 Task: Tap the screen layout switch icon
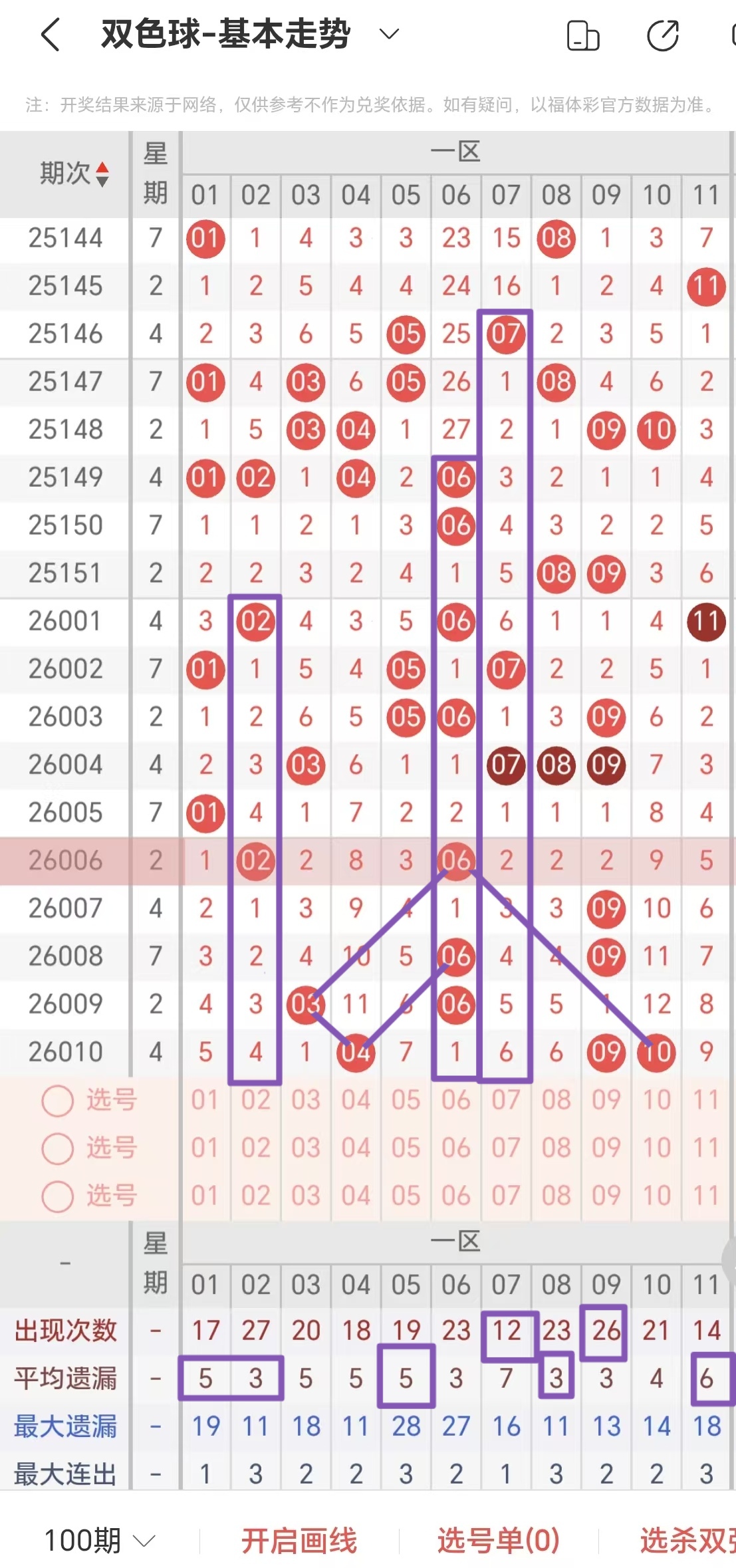[583, 36]
